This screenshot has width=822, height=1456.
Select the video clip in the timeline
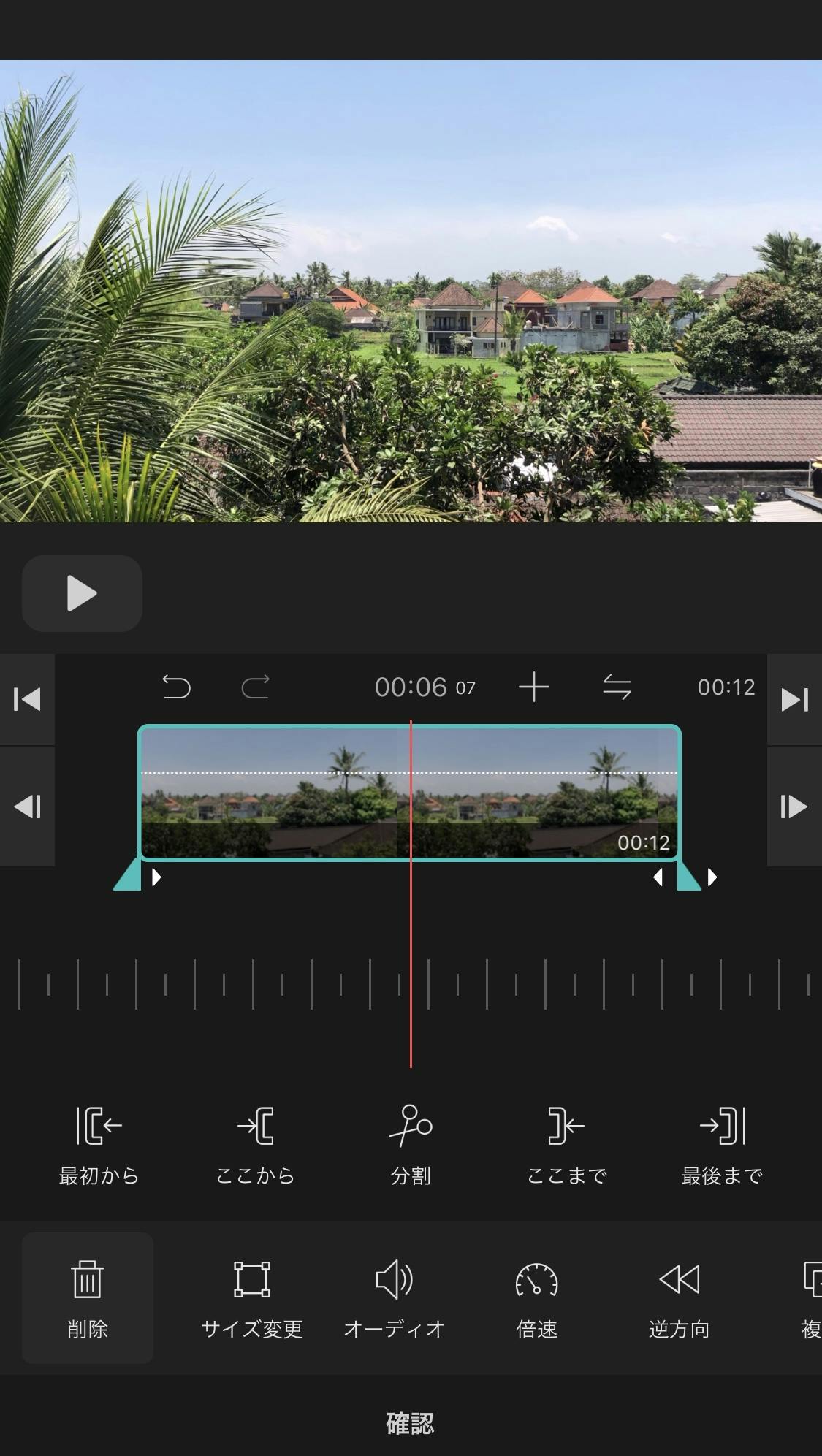[x=292, y=793]
